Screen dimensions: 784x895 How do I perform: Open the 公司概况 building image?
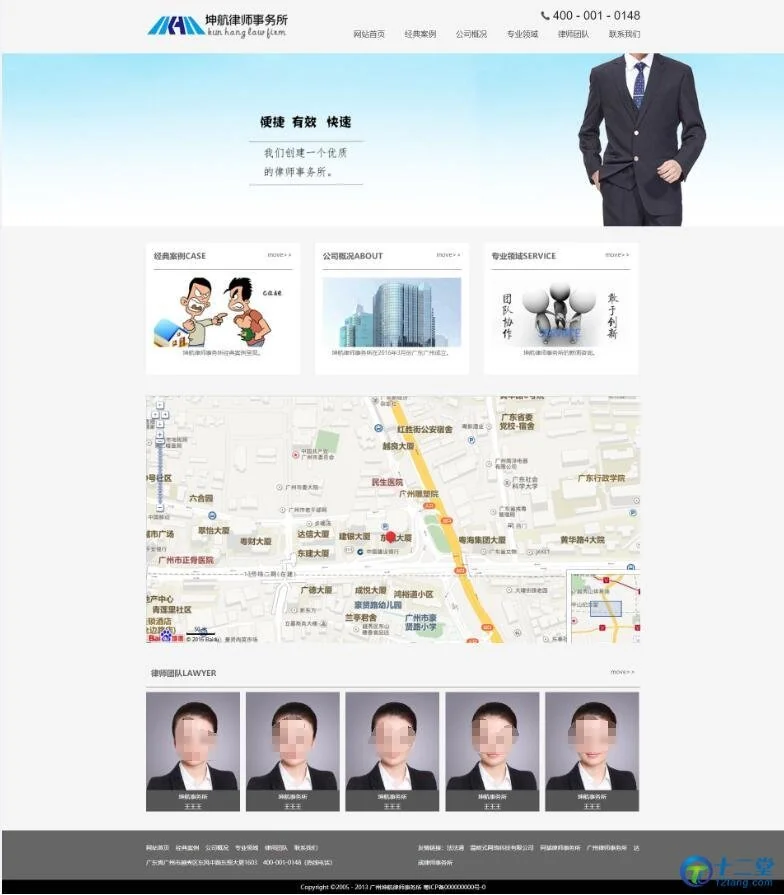click(x=391, y=312)
